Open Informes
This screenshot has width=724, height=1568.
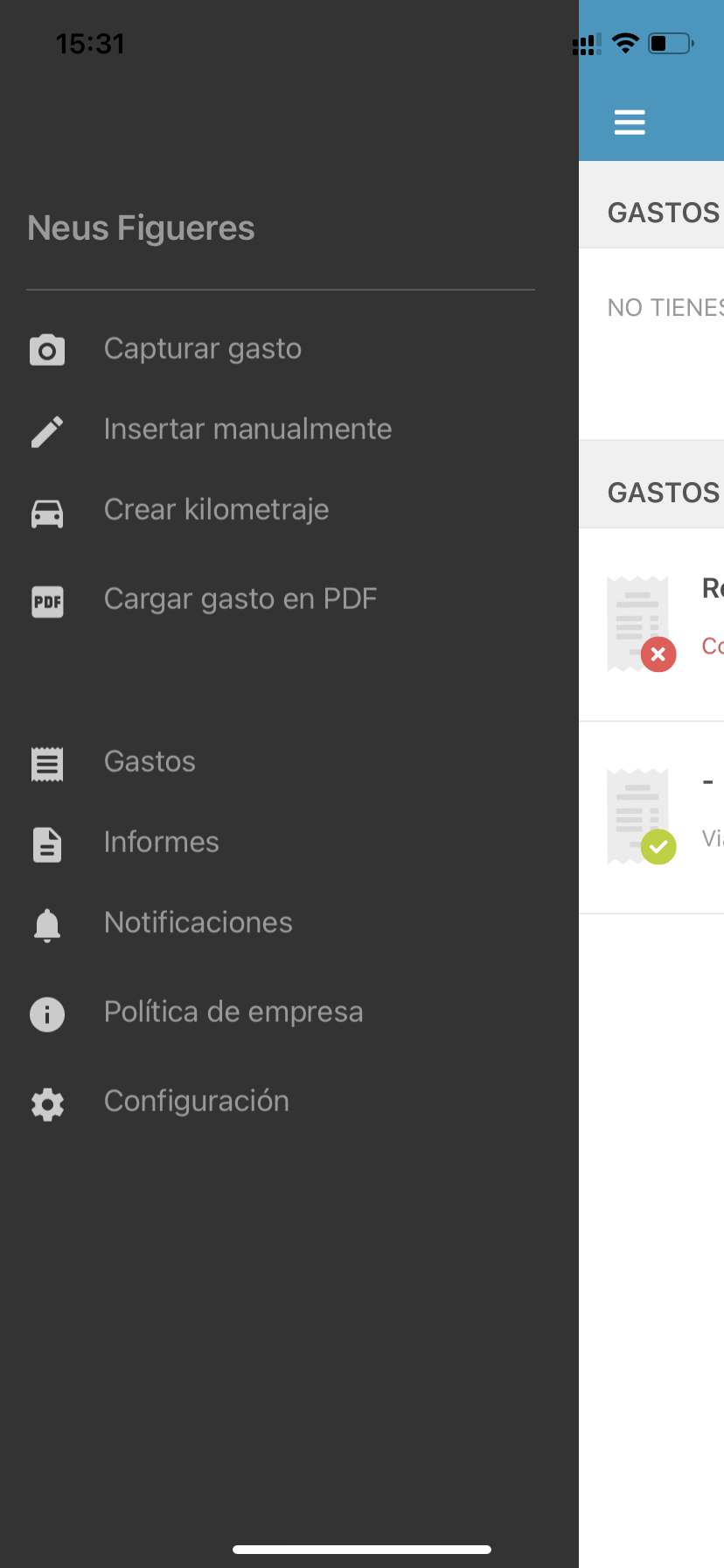click(161, 843)
